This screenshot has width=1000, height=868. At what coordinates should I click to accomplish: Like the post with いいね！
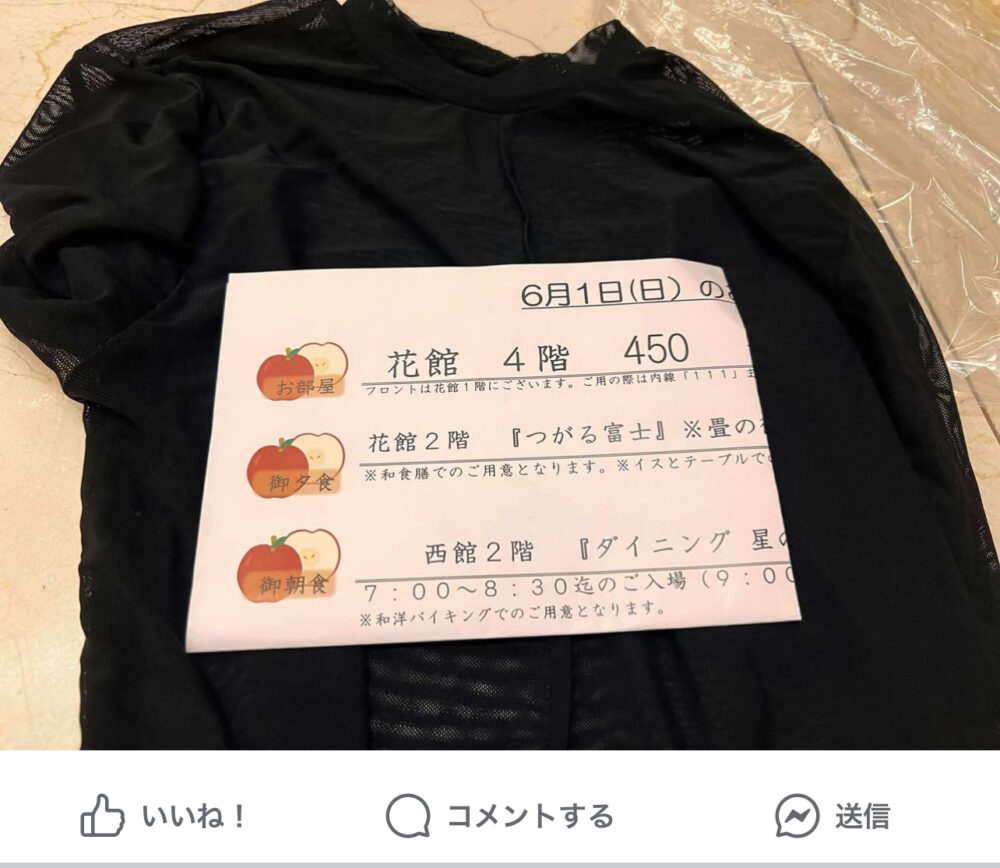pos(163,816)
